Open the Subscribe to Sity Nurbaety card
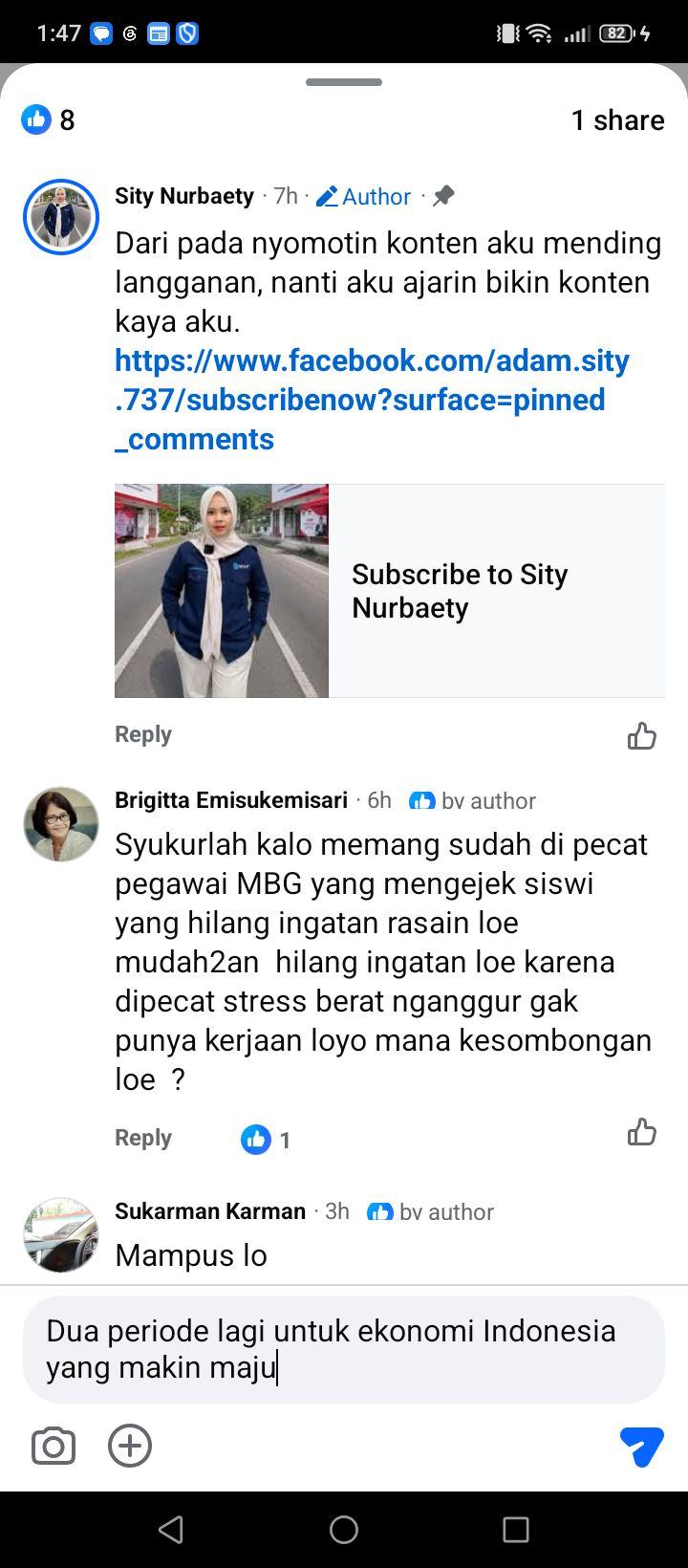The image size is (688, 1568). (x=390, y=591)
